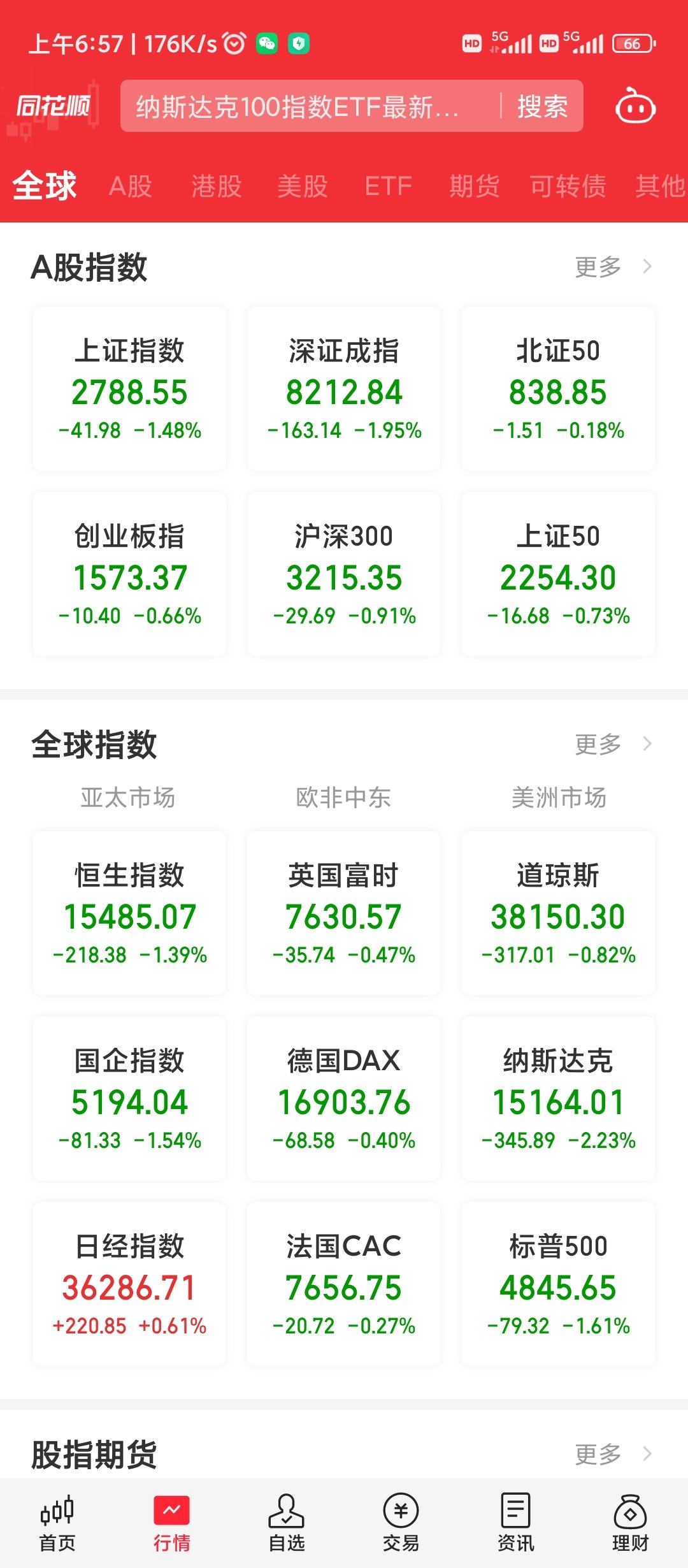Open the 创业板指 card
The image size is (688, 1568).
click(x=130, y=574)
